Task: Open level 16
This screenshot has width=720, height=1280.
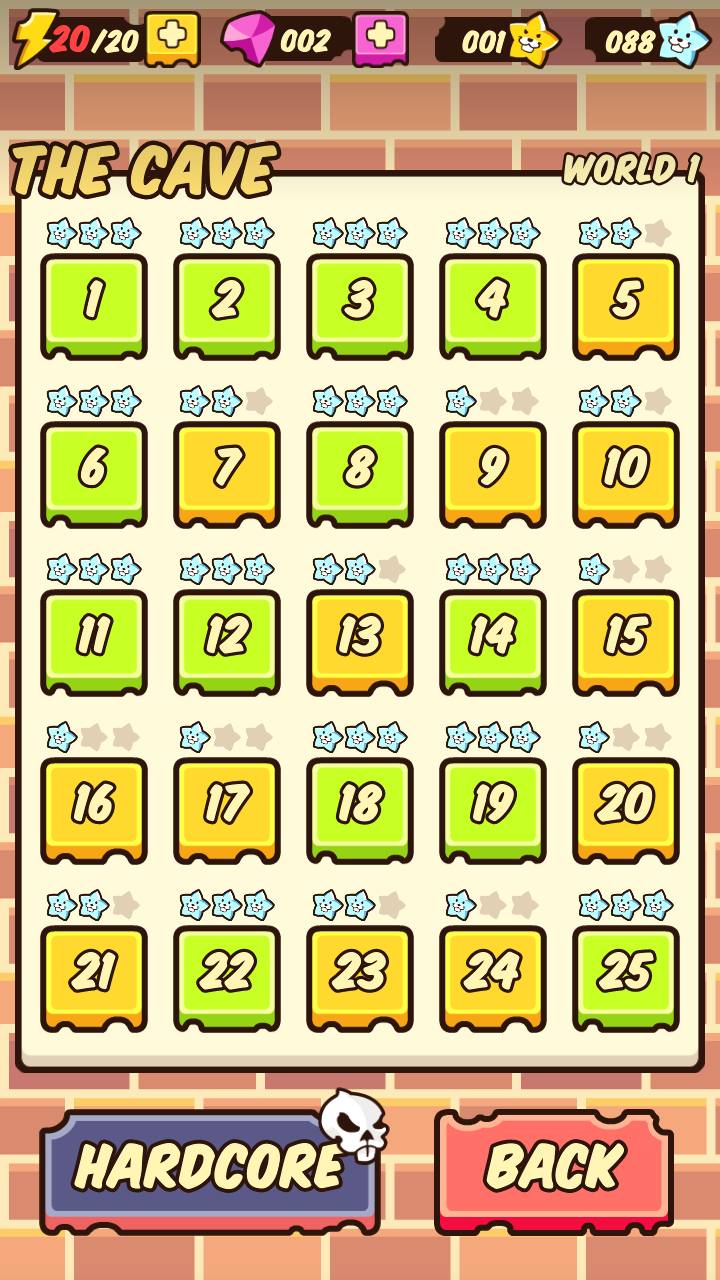Action: coord(94,808)
